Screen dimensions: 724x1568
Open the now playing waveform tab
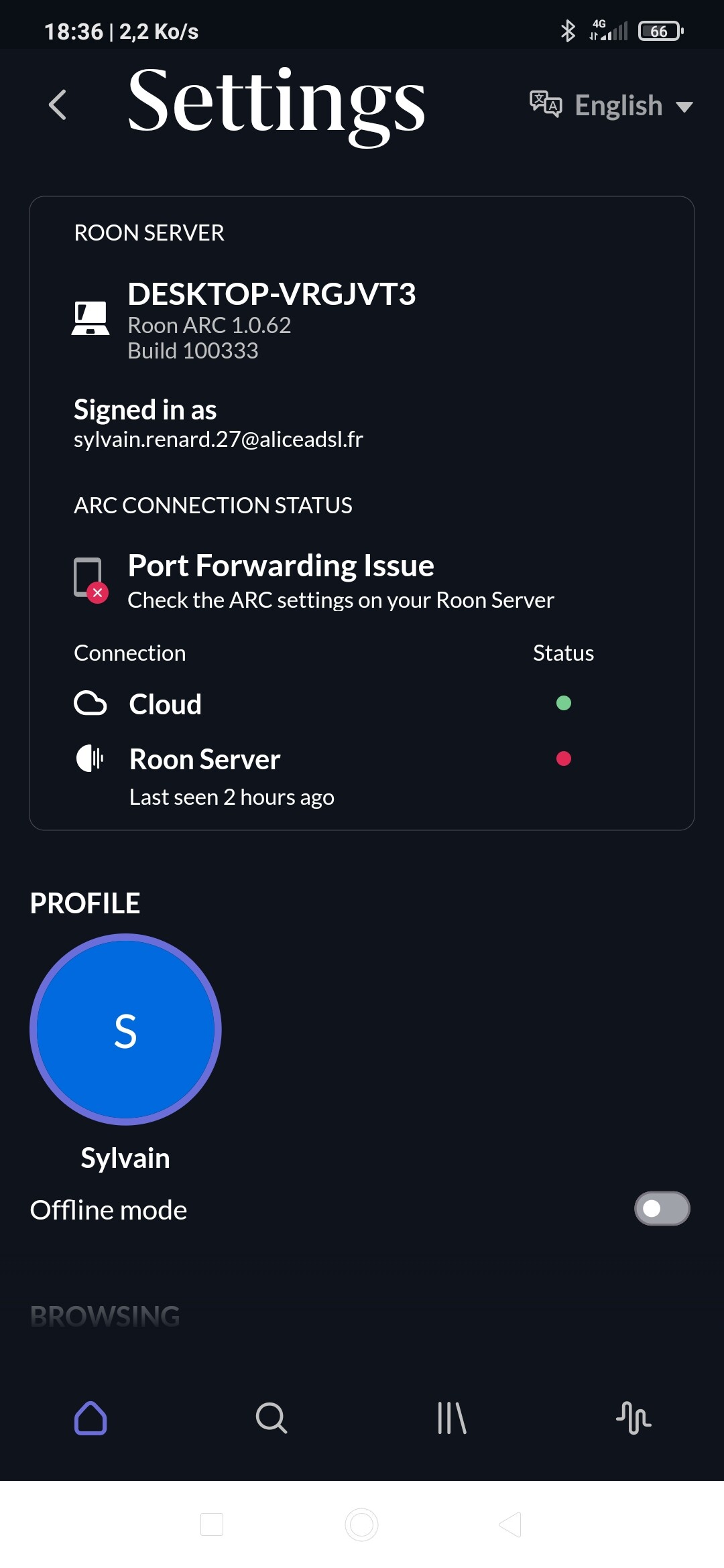[x=633, y=1418]
